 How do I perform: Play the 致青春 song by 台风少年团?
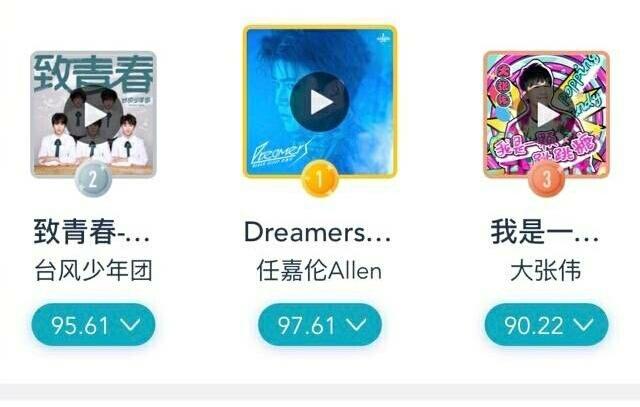[93, 114]
